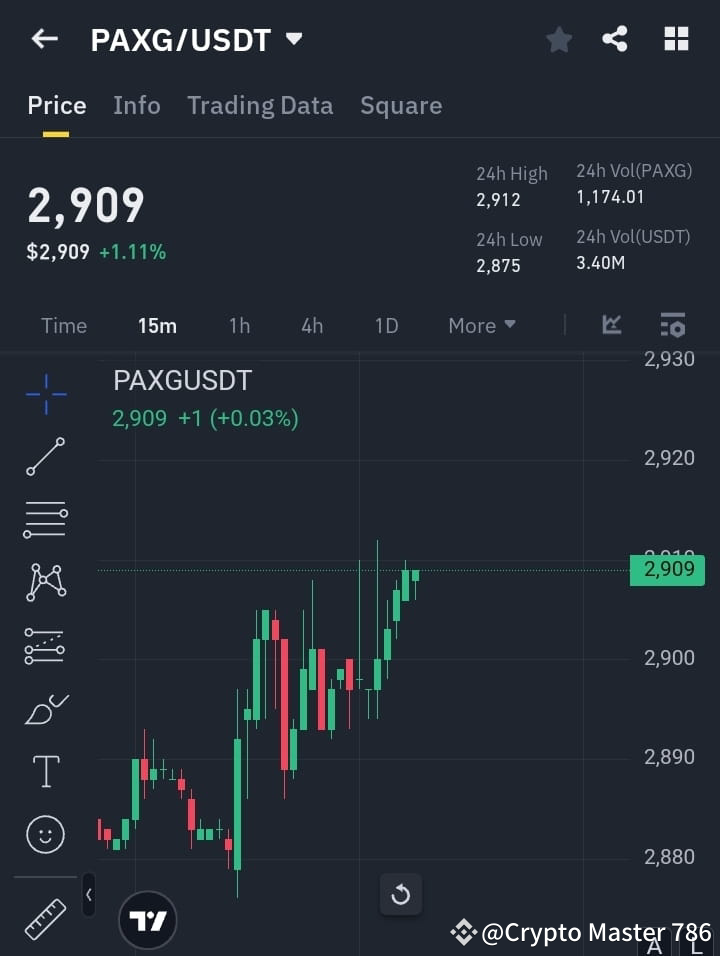Toggle favorite star for PAXG/USDT

tap(558, 39)
